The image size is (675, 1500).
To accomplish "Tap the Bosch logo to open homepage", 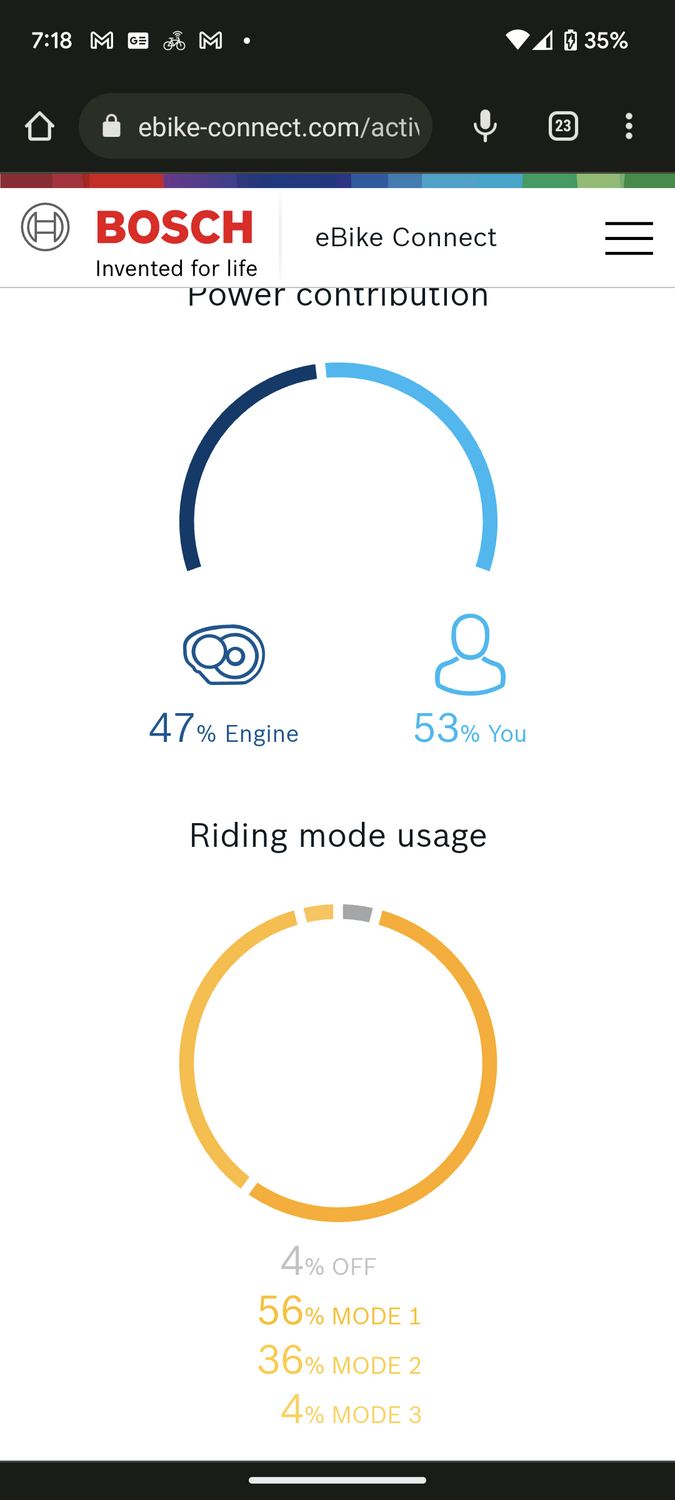I will click(x=140, y=238).
